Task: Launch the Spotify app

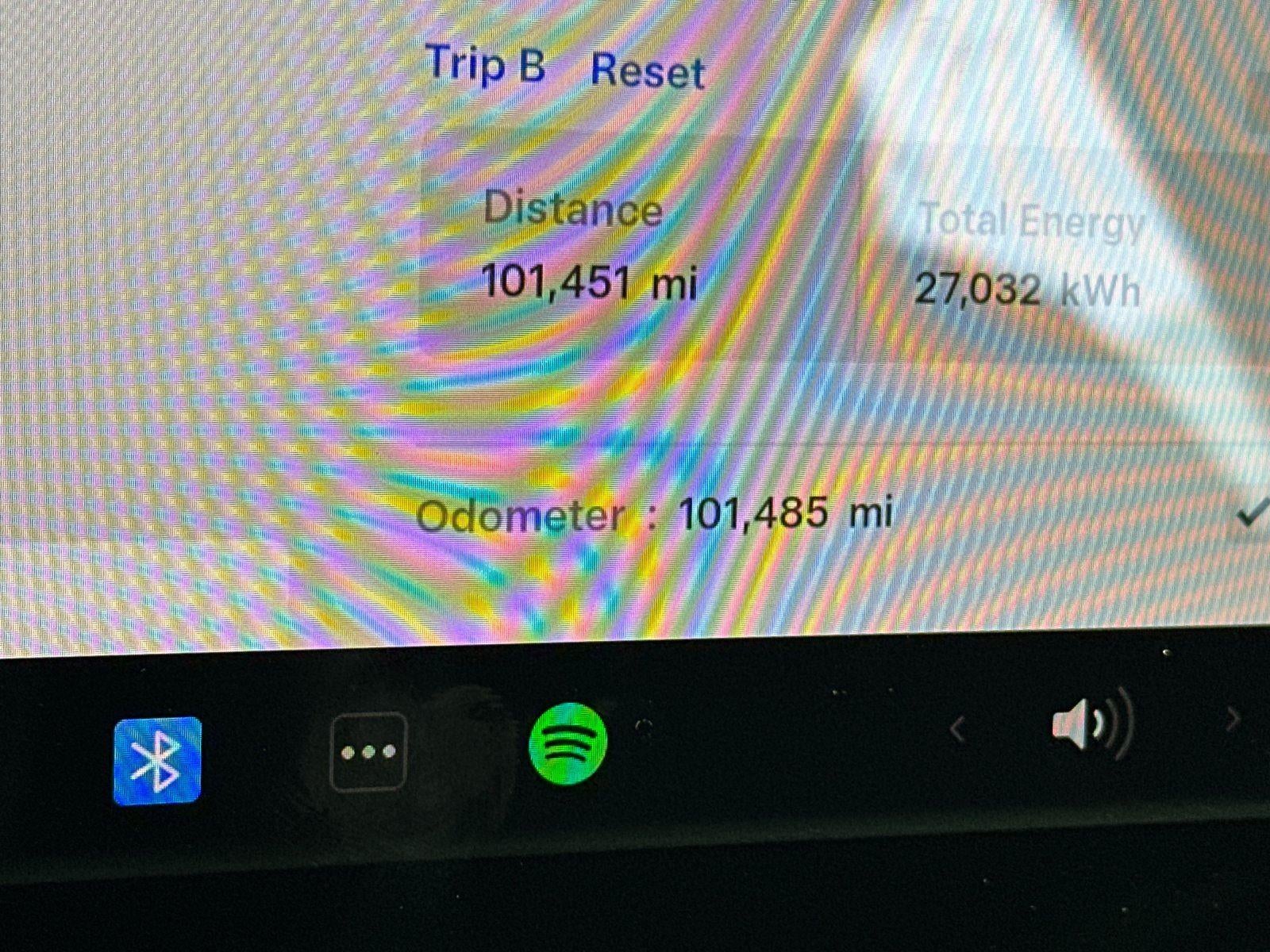Action: click(x=568, y=743)
